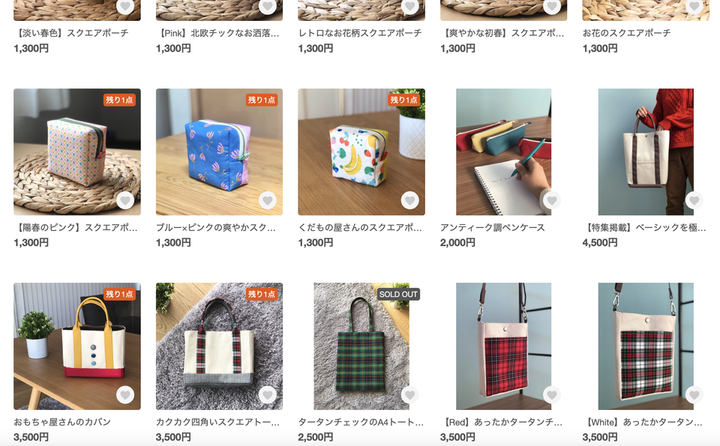
Task: Heart the カクカク四角い square tote
Action: point(267,394)
